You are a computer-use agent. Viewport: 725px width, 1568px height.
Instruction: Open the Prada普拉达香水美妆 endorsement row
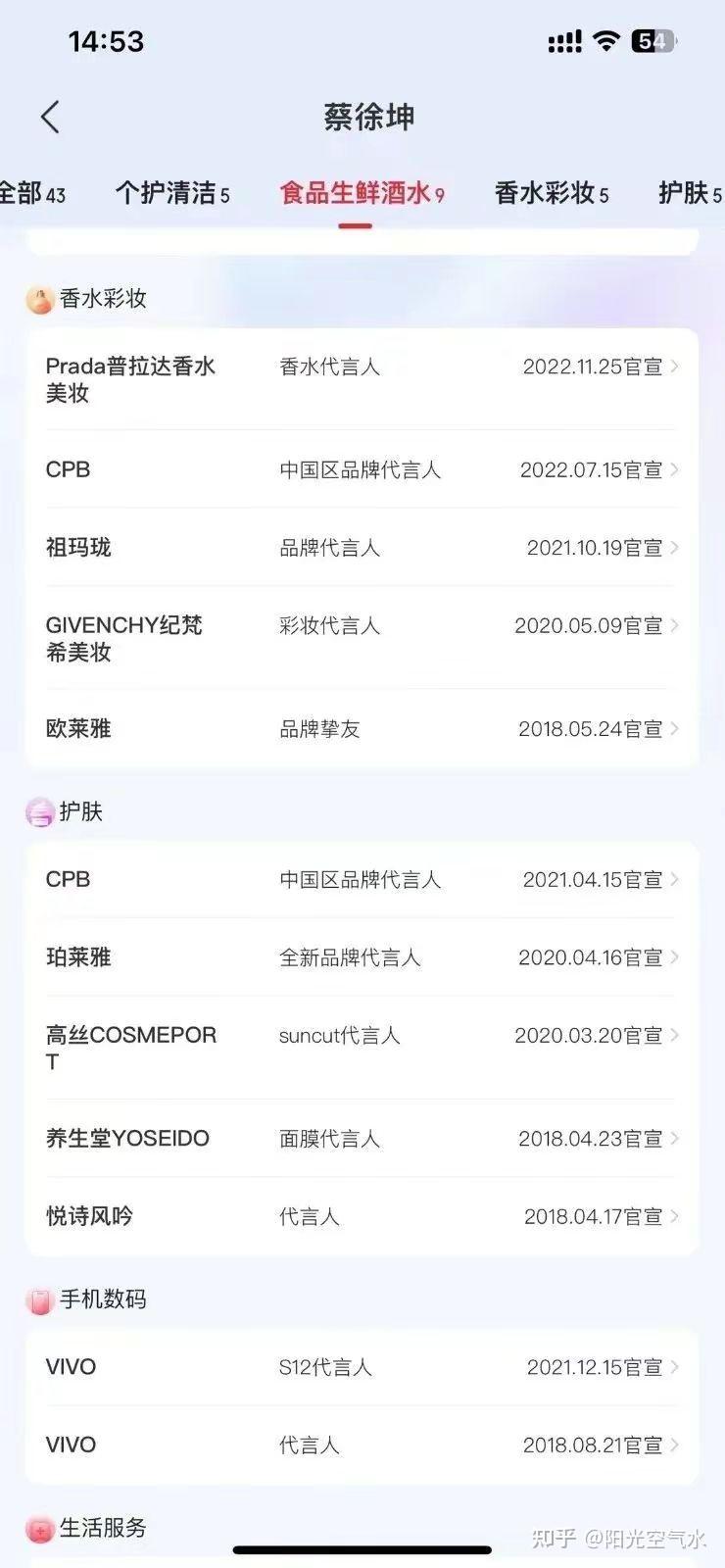point(362,379)
